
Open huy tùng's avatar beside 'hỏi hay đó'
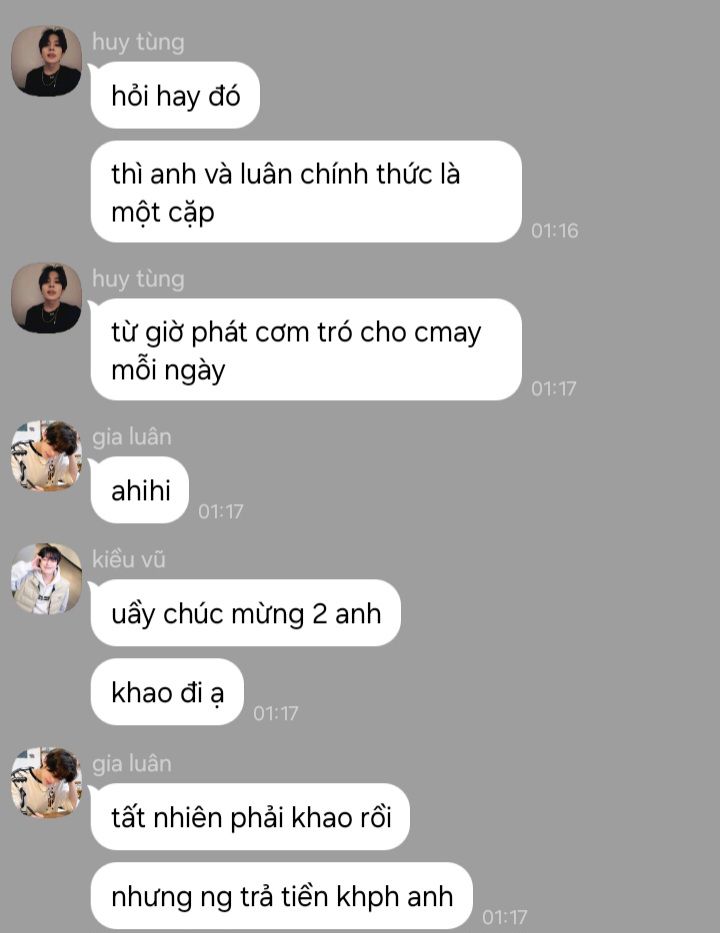tap(46, 61)
